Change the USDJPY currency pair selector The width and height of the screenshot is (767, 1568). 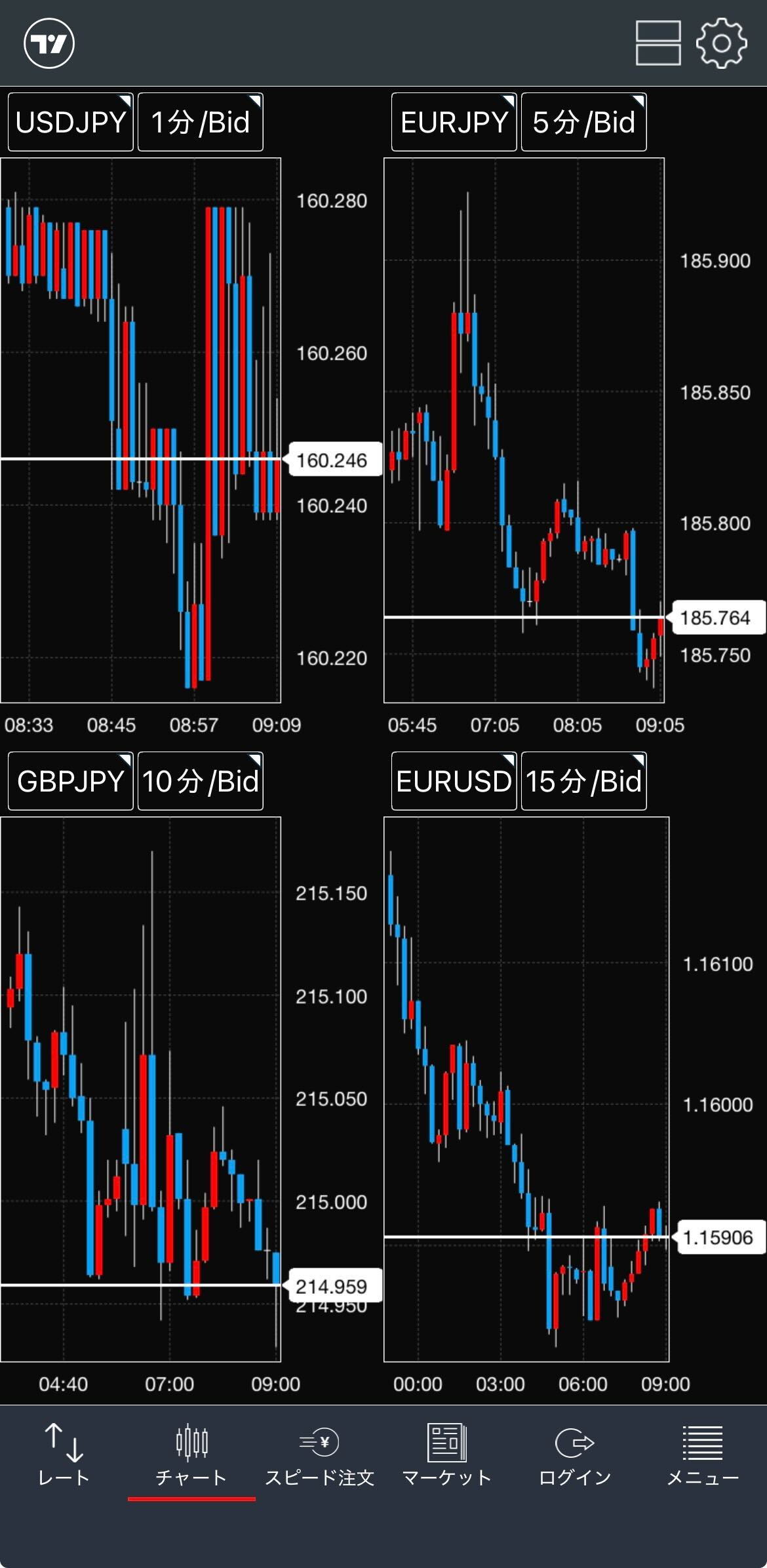point(71,122)
